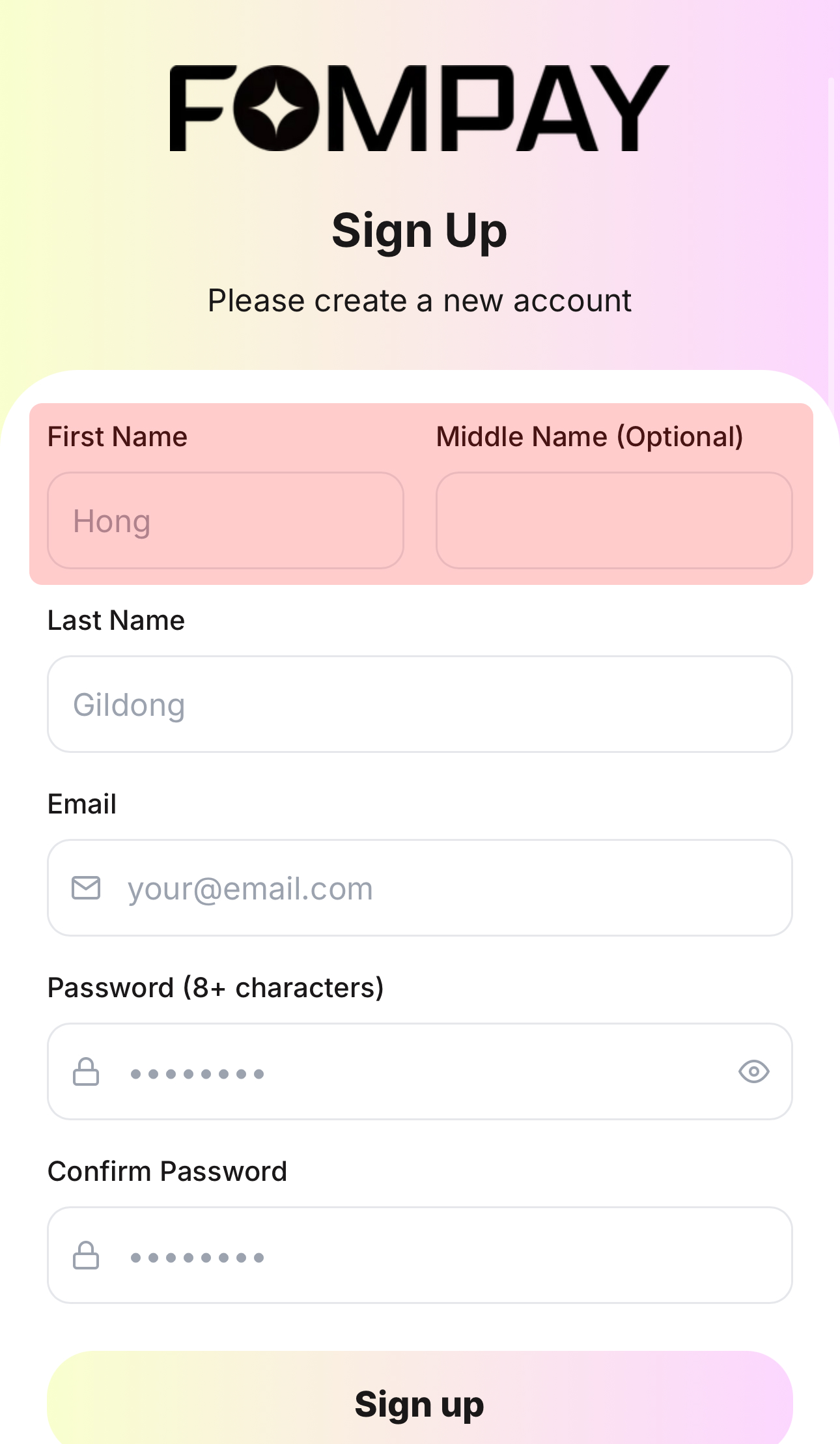Tap the First Name field

pyautogui.click(x=225, y=520)
